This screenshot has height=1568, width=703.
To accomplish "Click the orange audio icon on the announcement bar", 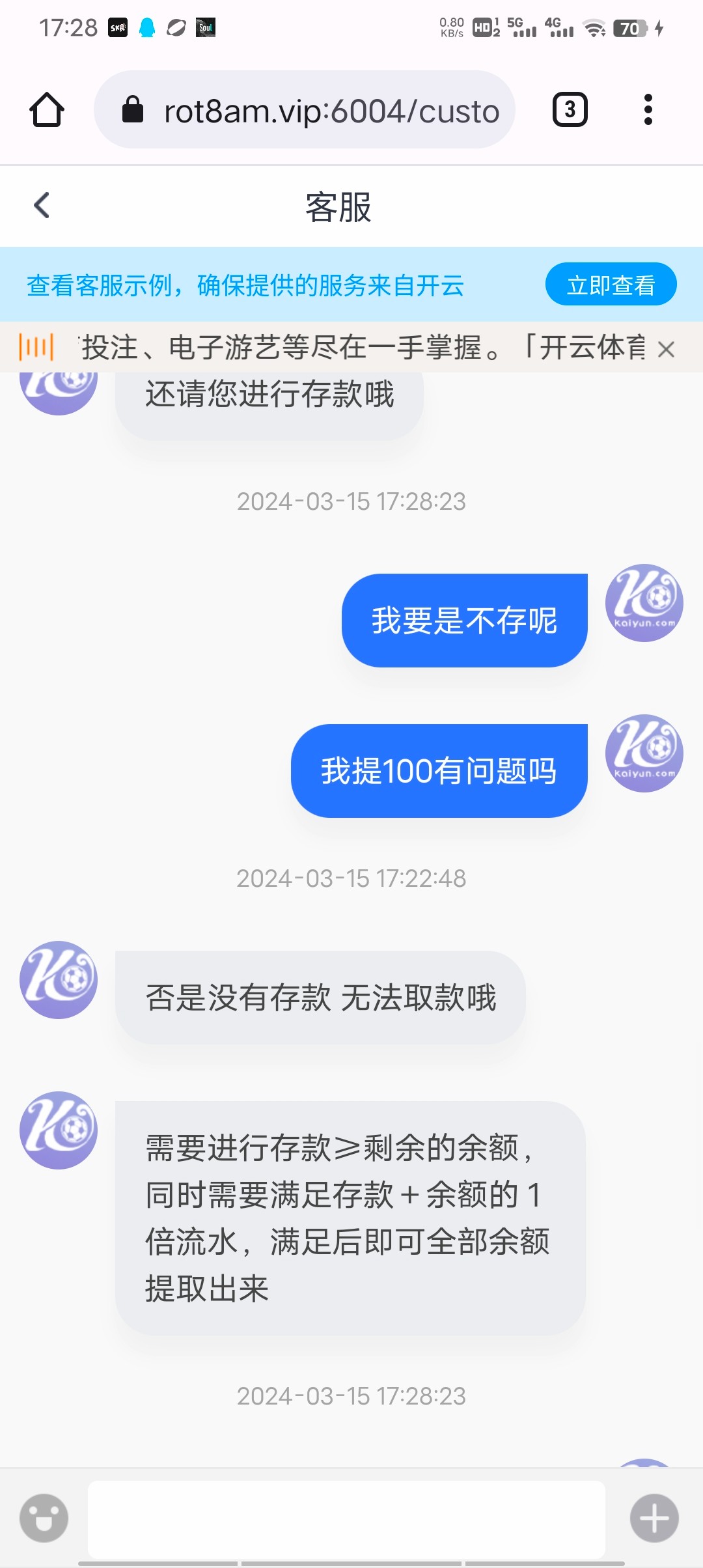I will coord(37,348).
